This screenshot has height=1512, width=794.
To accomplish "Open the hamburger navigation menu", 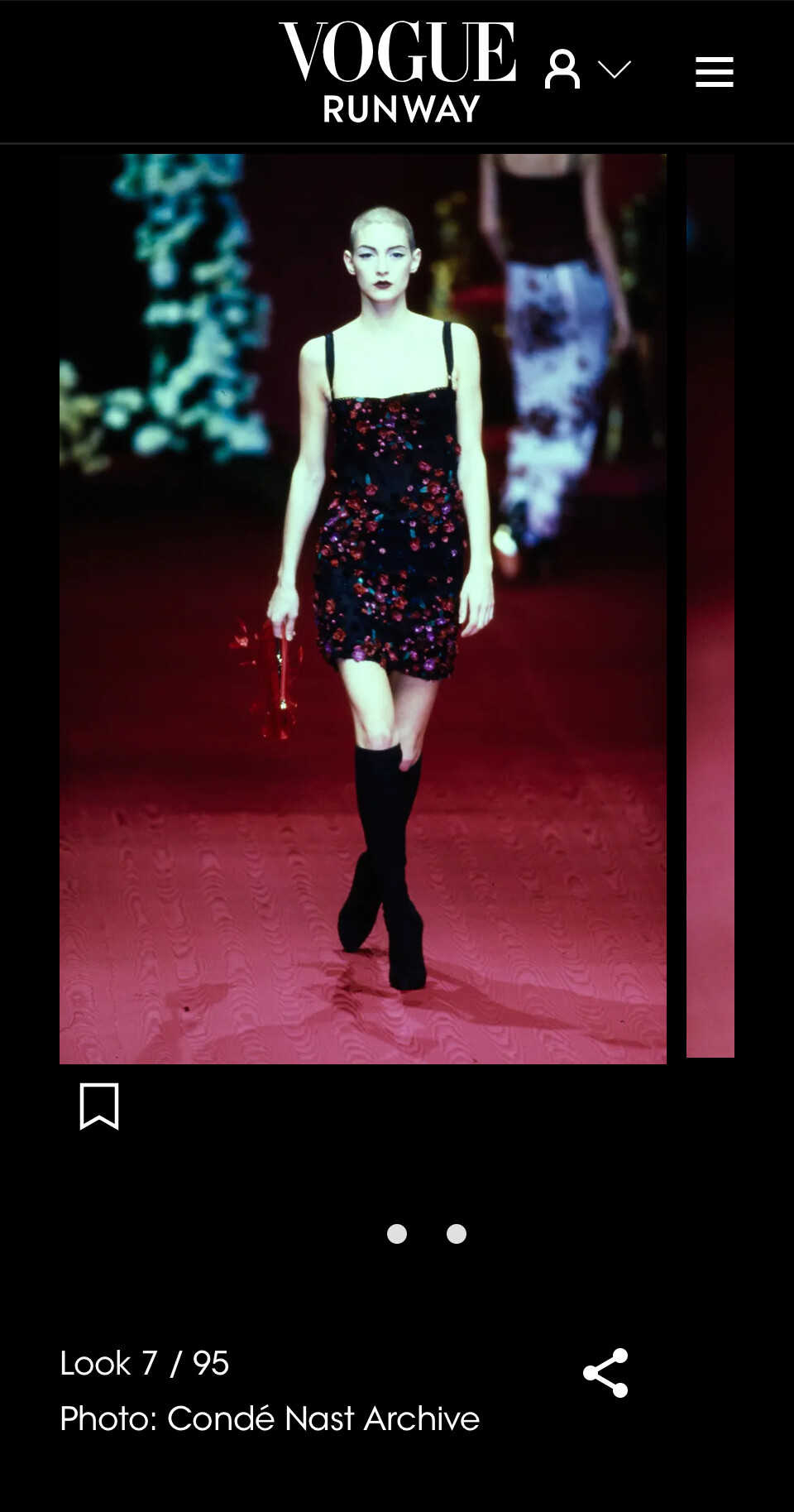I will pyautogui.click(x=714, y=72).
